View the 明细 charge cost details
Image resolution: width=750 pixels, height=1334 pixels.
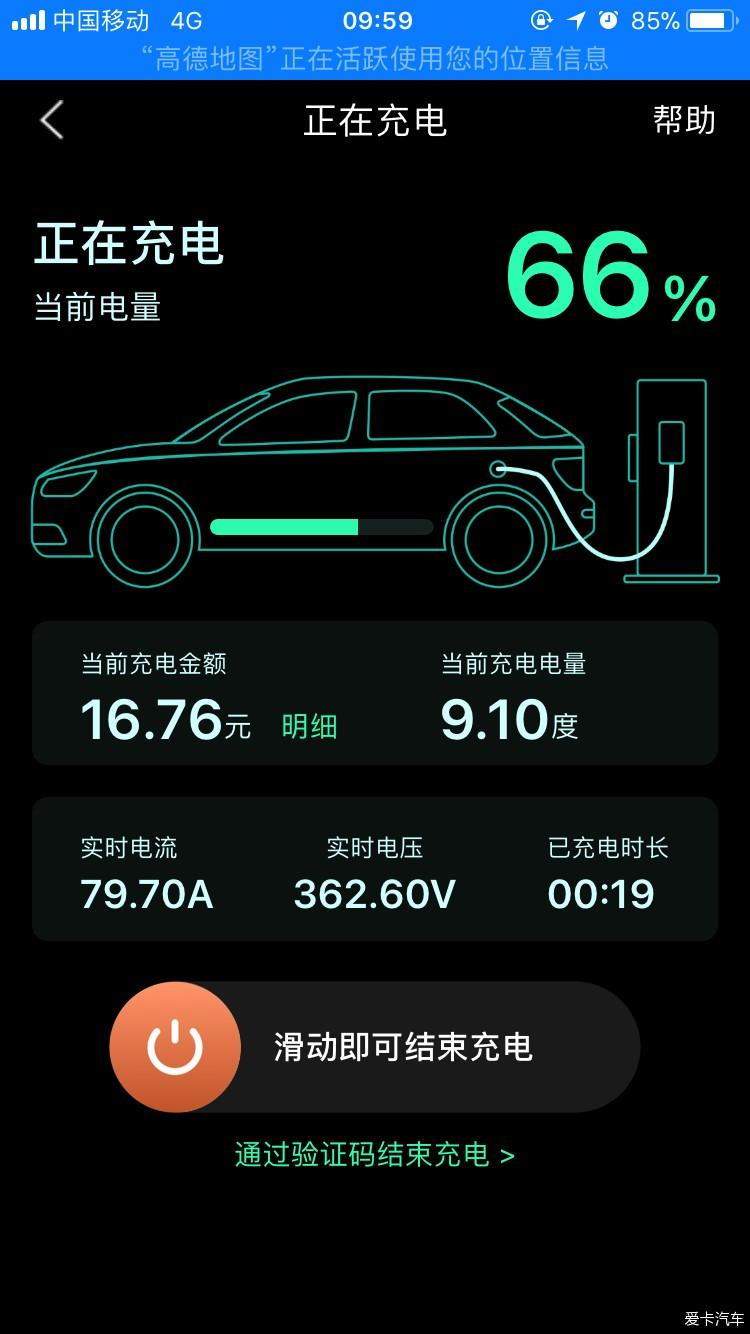coord(309,726)
